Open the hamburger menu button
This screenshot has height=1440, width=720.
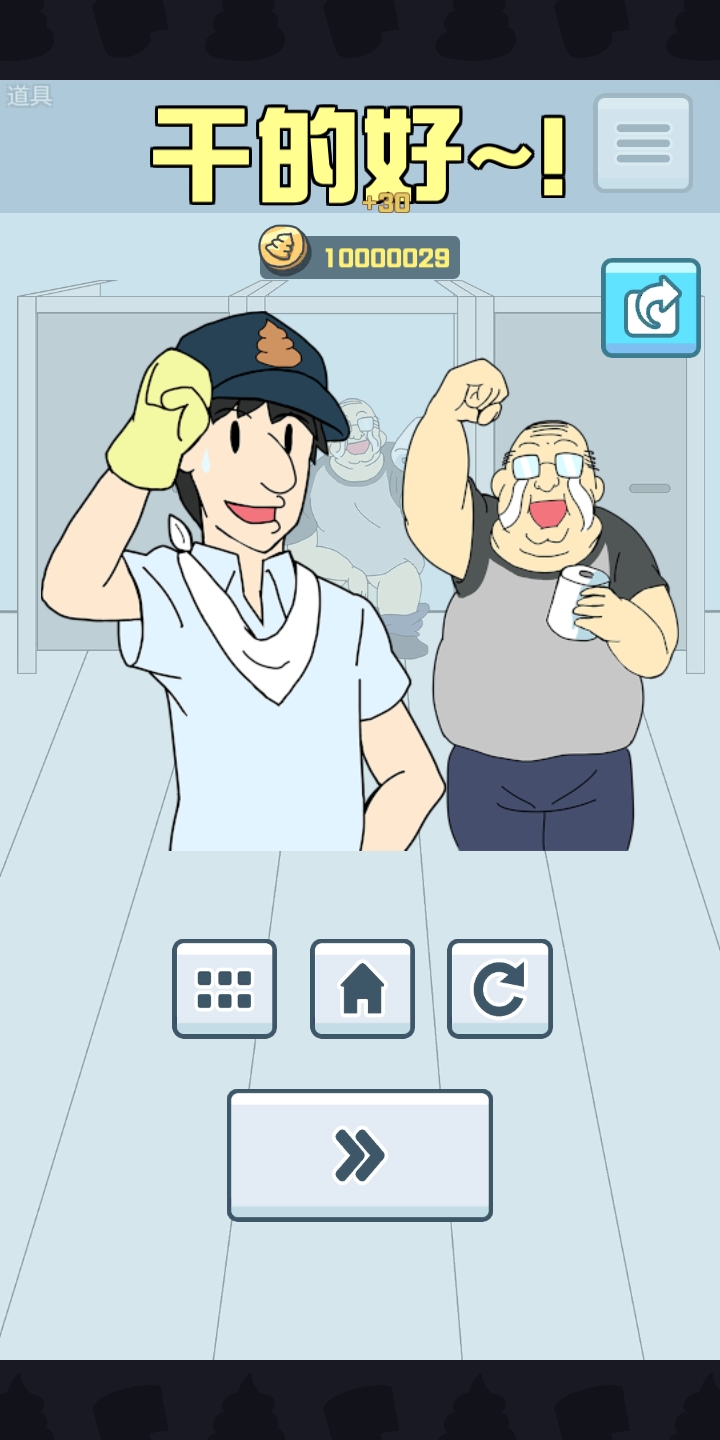pyautogui.click(x=642, y=143)
